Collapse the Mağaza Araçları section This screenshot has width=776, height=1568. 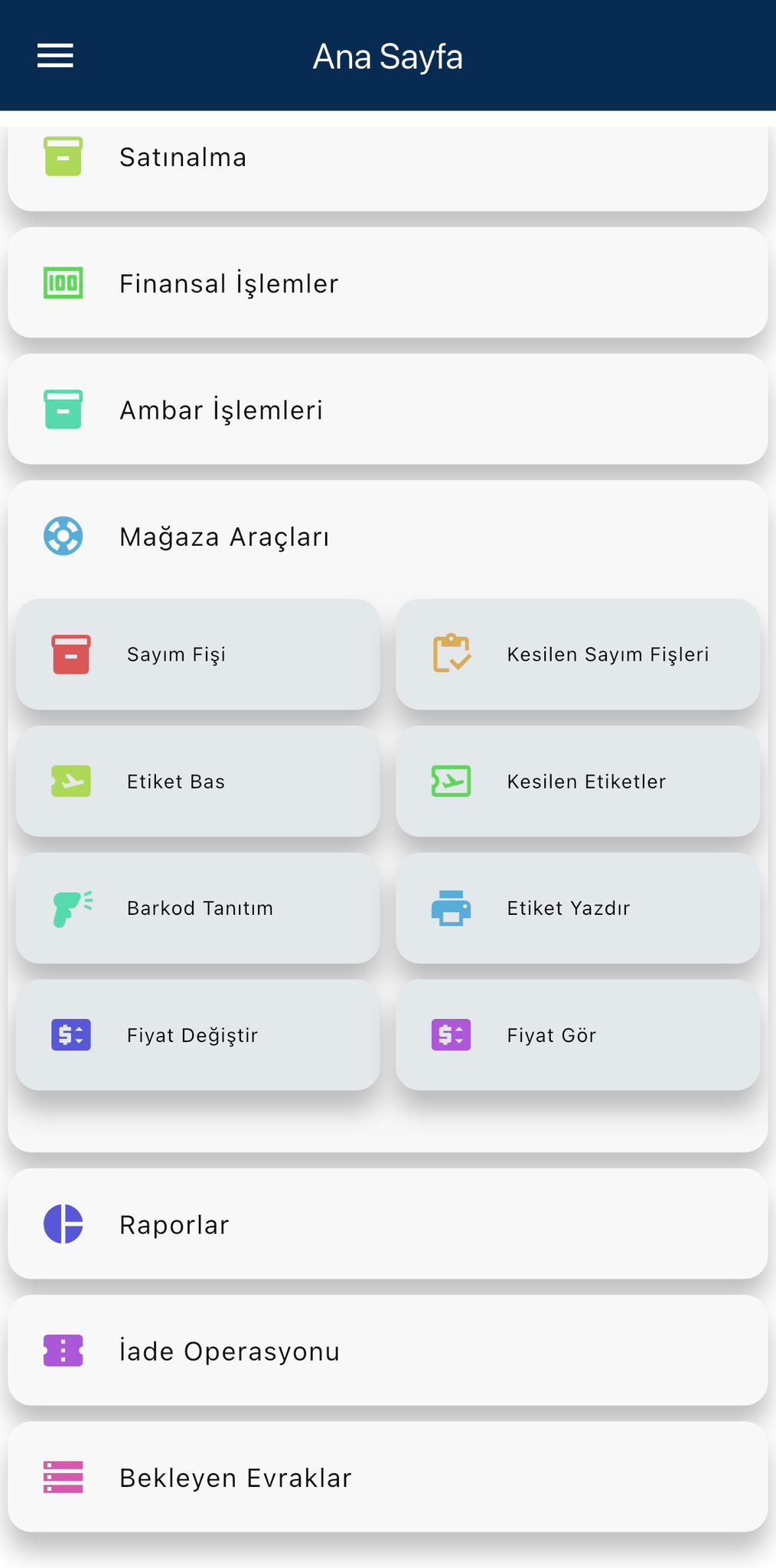click(387, 537)
